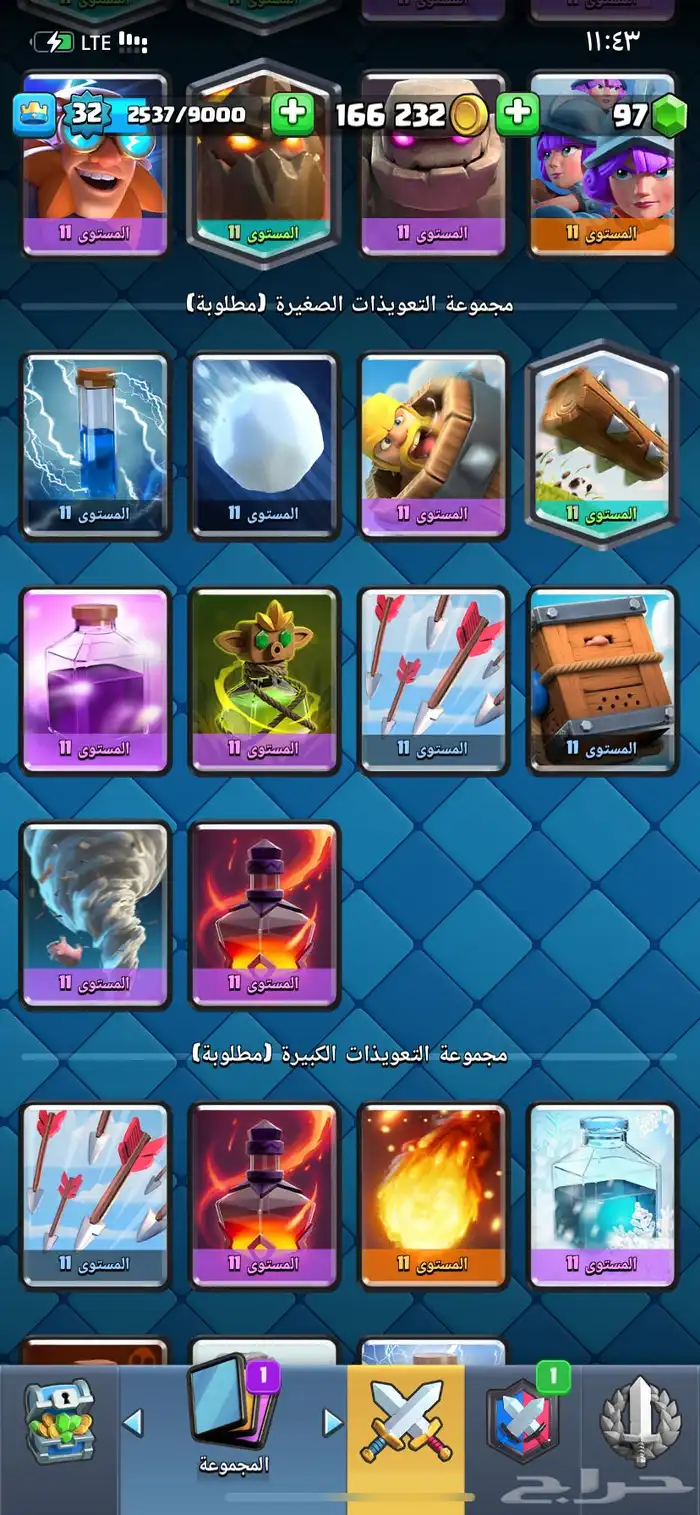Select the Giant Snowball card

tap(264, 446)
